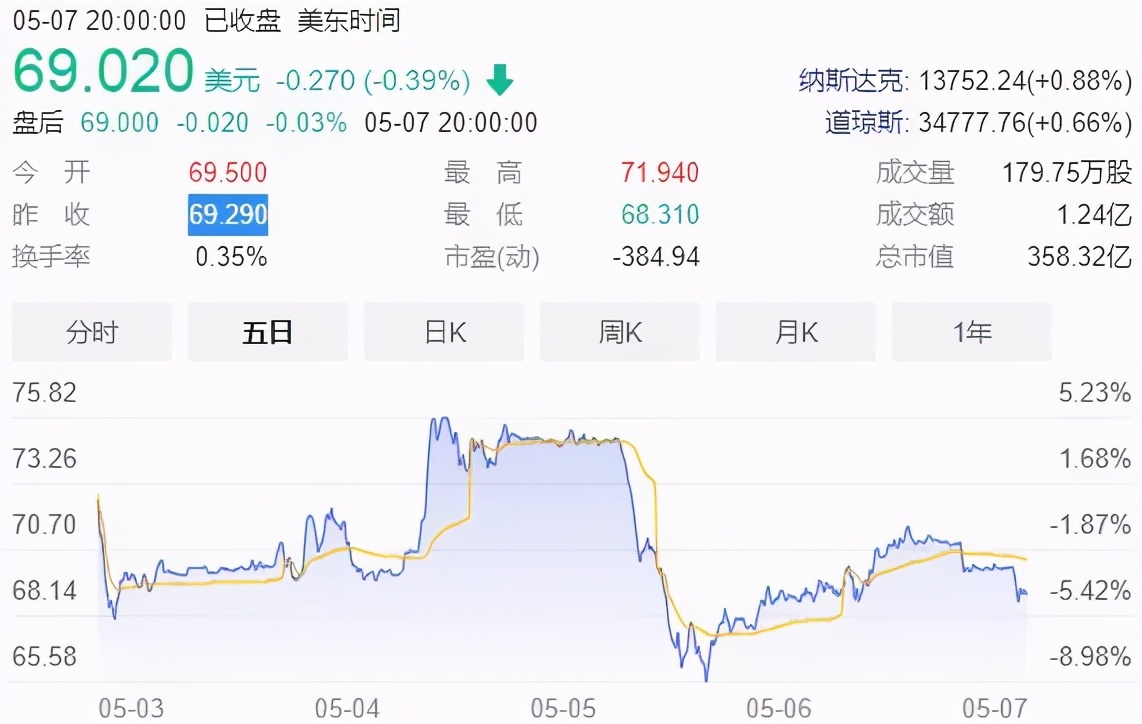This screenshot has height=724, width=1142.
Task: Show the 月K chart
Action: pyautogui.click(x=796, y=332)
